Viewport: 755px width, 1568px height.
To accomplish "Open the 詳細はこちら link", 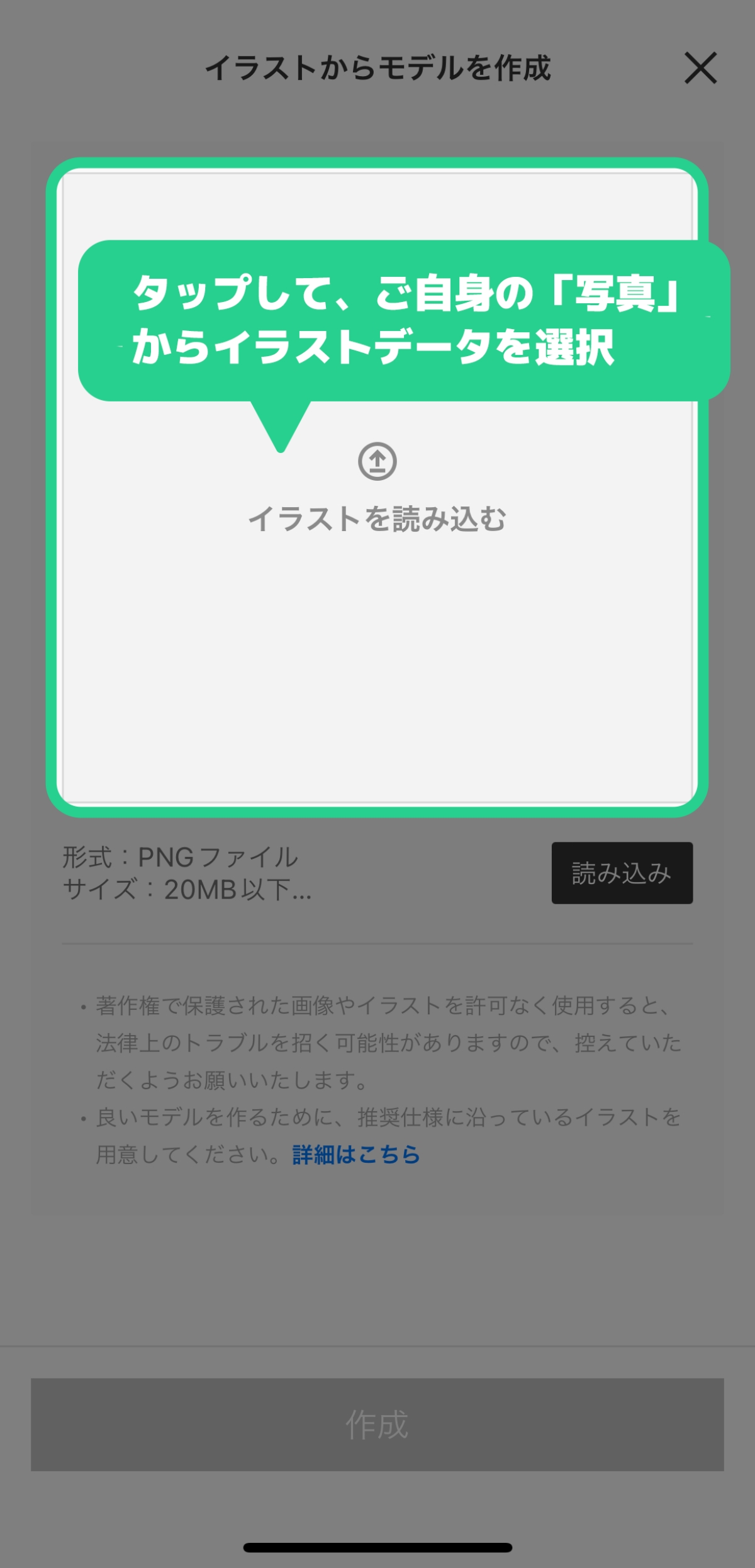I will 356,1155.
